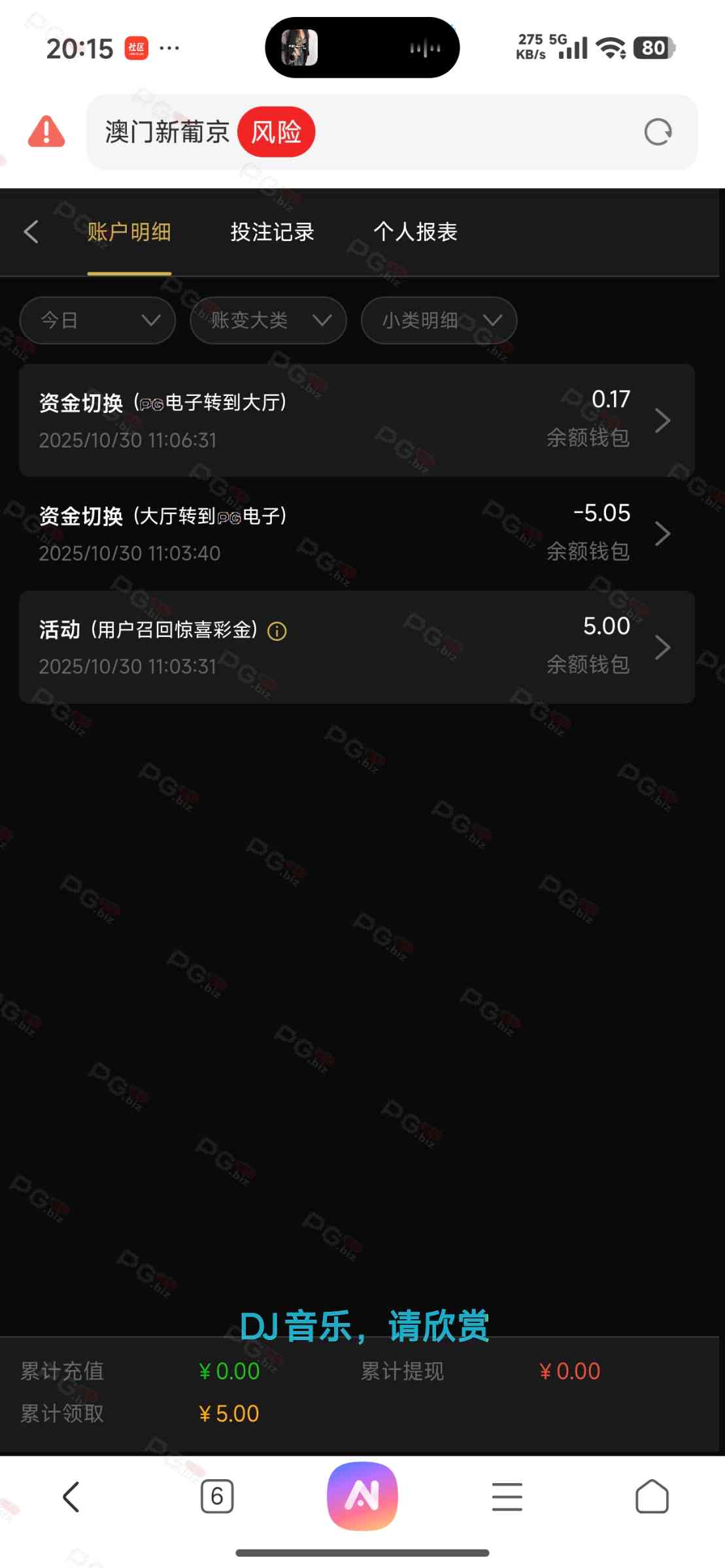Go back with the browser back arrow

pos(71,1497)
